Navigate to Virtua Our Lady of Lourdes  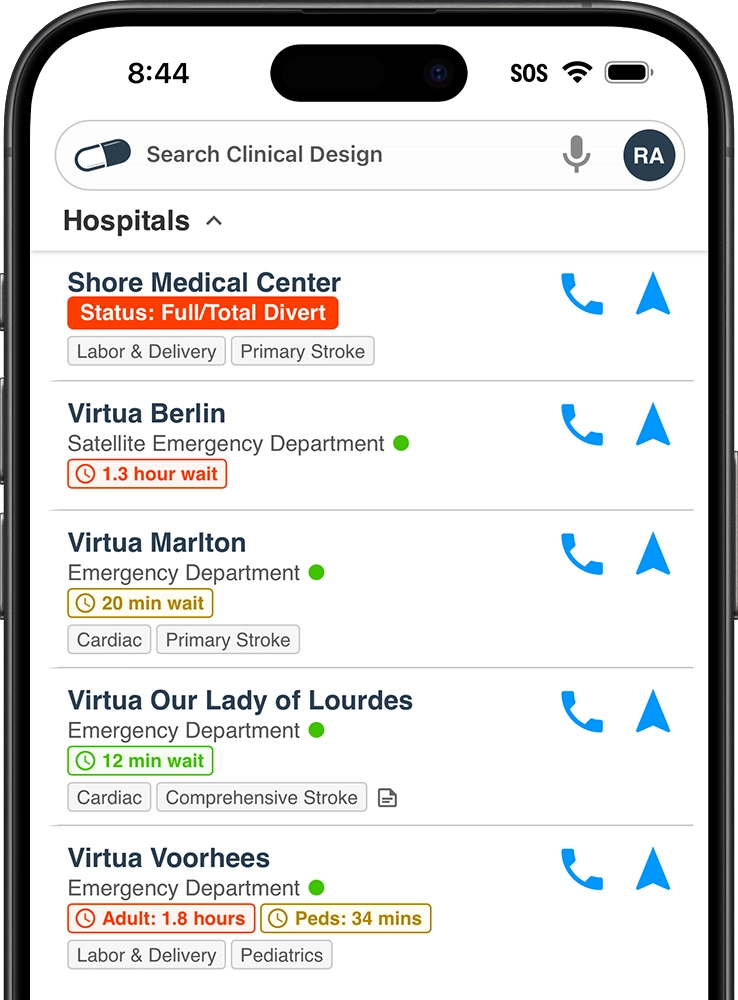tap(653, 712)
